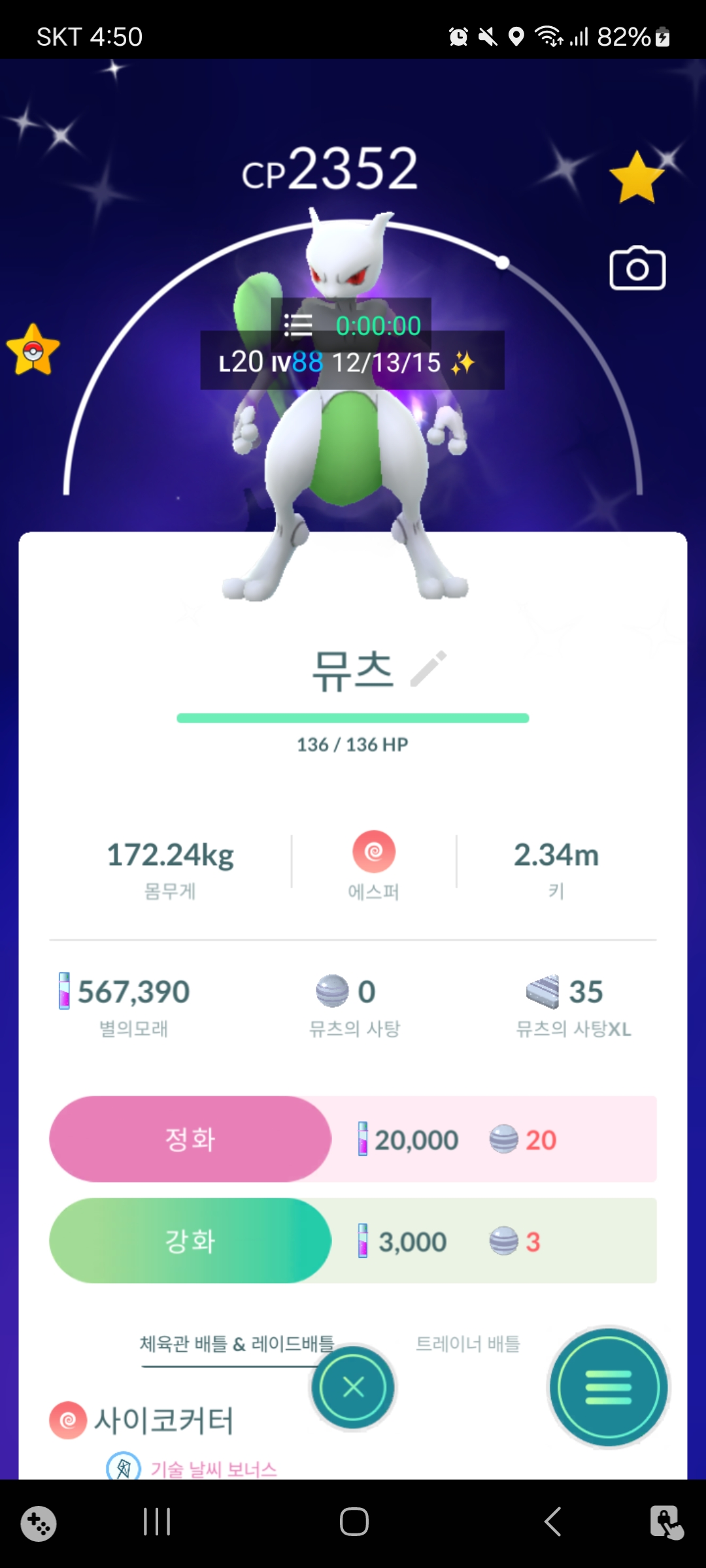Screen dimensions: 706x1568
Task: Toggle the favorite star for this Pokémon
Action: click(636, 178)
